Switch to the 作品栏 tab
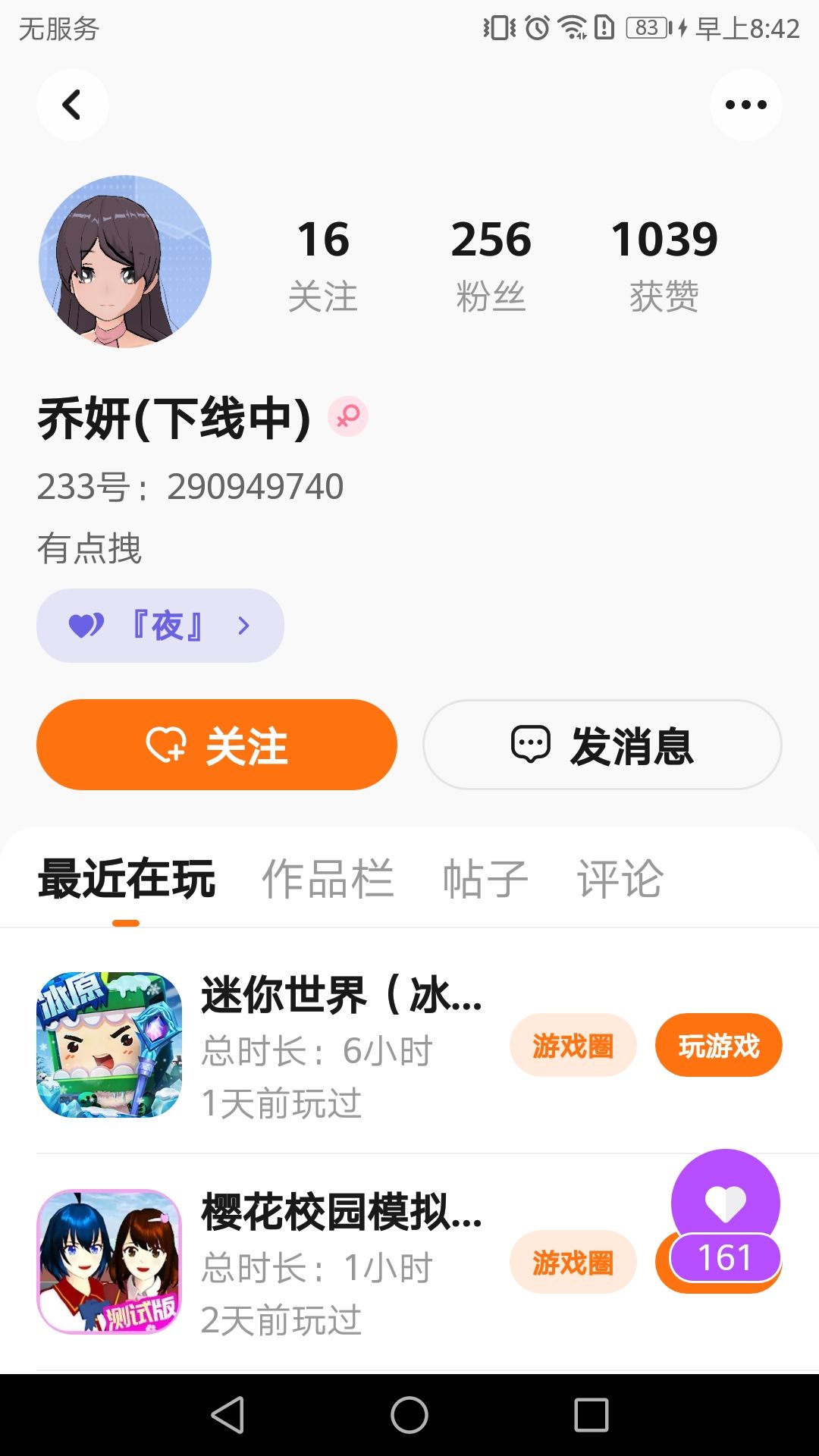This screenshot has width=819, height=1456. (328, 880)
